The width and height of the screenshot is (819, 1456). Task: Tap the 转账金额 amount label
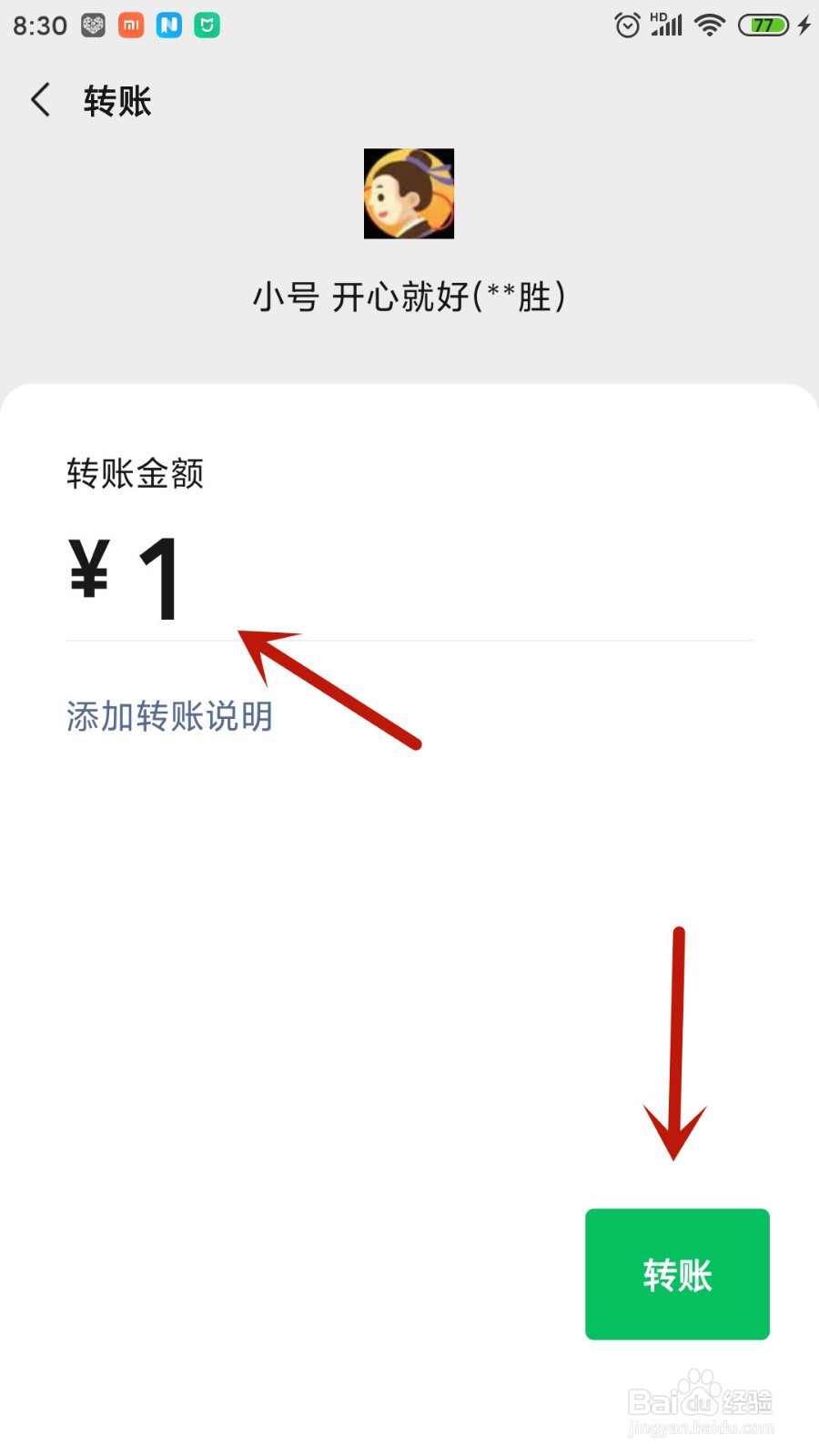click(x=134, y=474)
